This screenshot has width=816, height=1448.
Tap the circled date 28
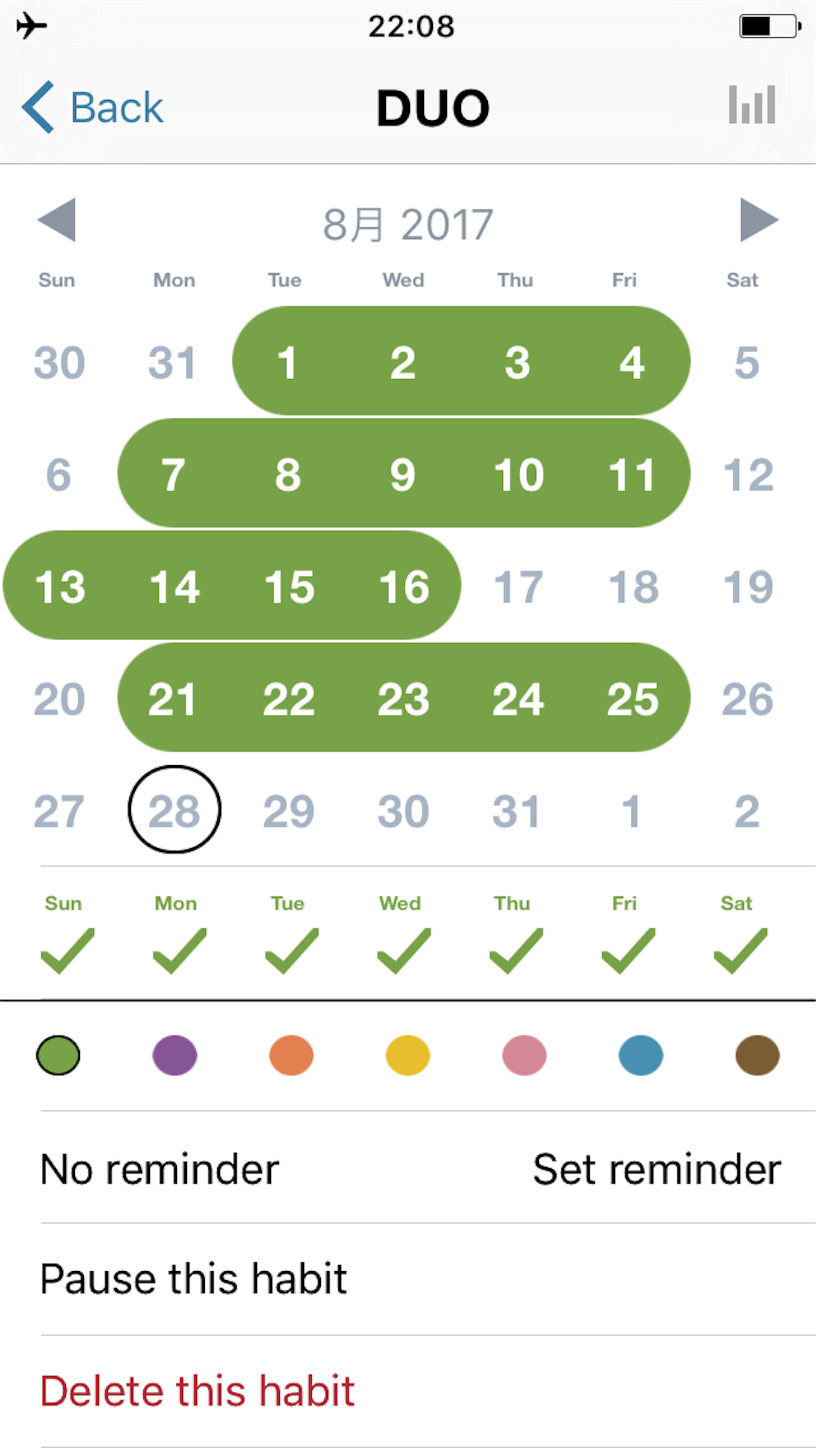(x=174, y=810)
